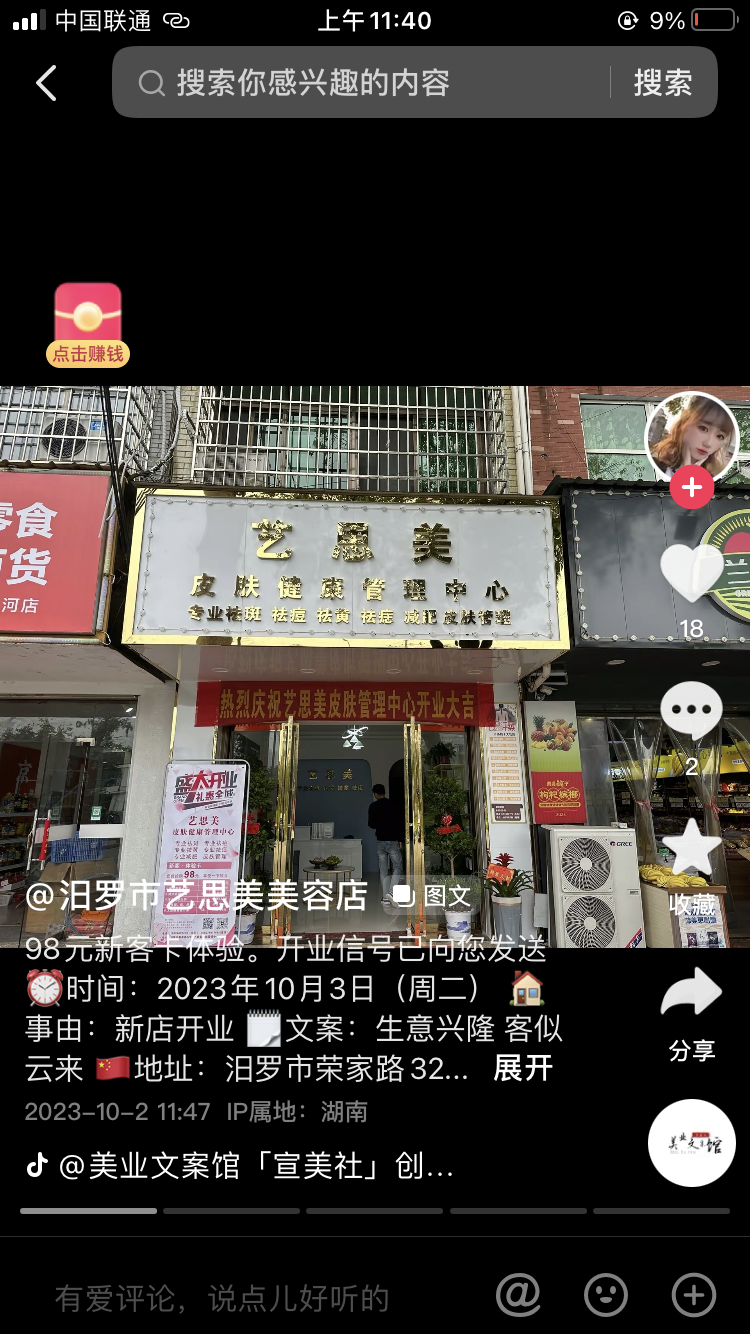Open the author's profile avatar
Screen dimensions: 750x1334
pyautogui.click(x=692, y=437)
